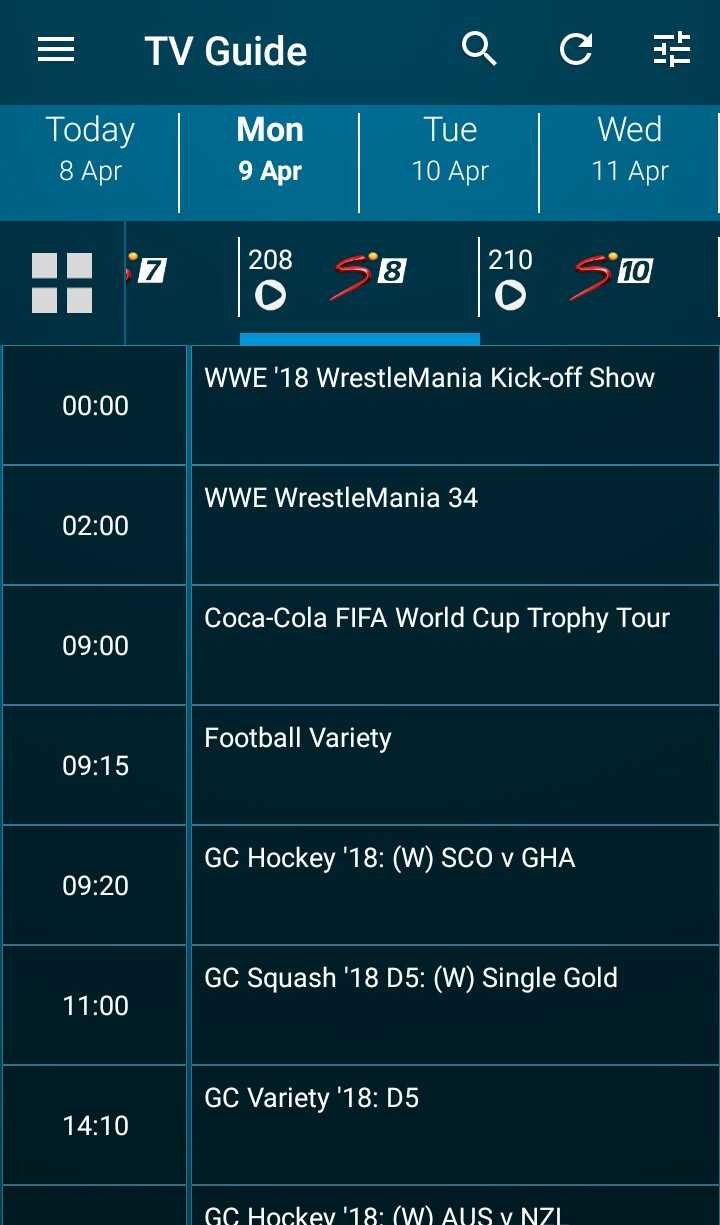The height and width of the screenshot is (1225, 720).
Task: Open the channel grid view
Action: (x=62, y=283)
